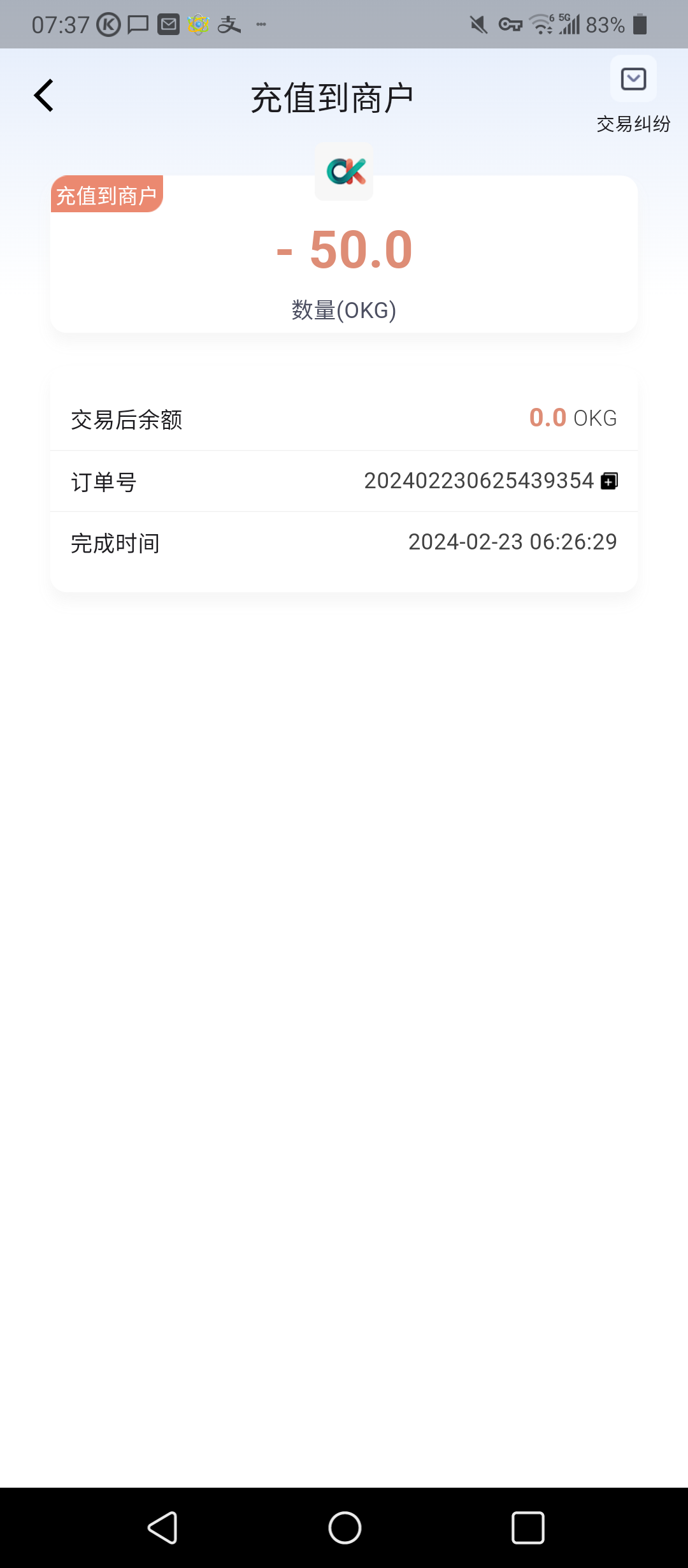Image resolution: width=688 pixels, height=1568 pixels.
Task: Tap the 充值到商户 orange badge label
Action: click(107, 195)
